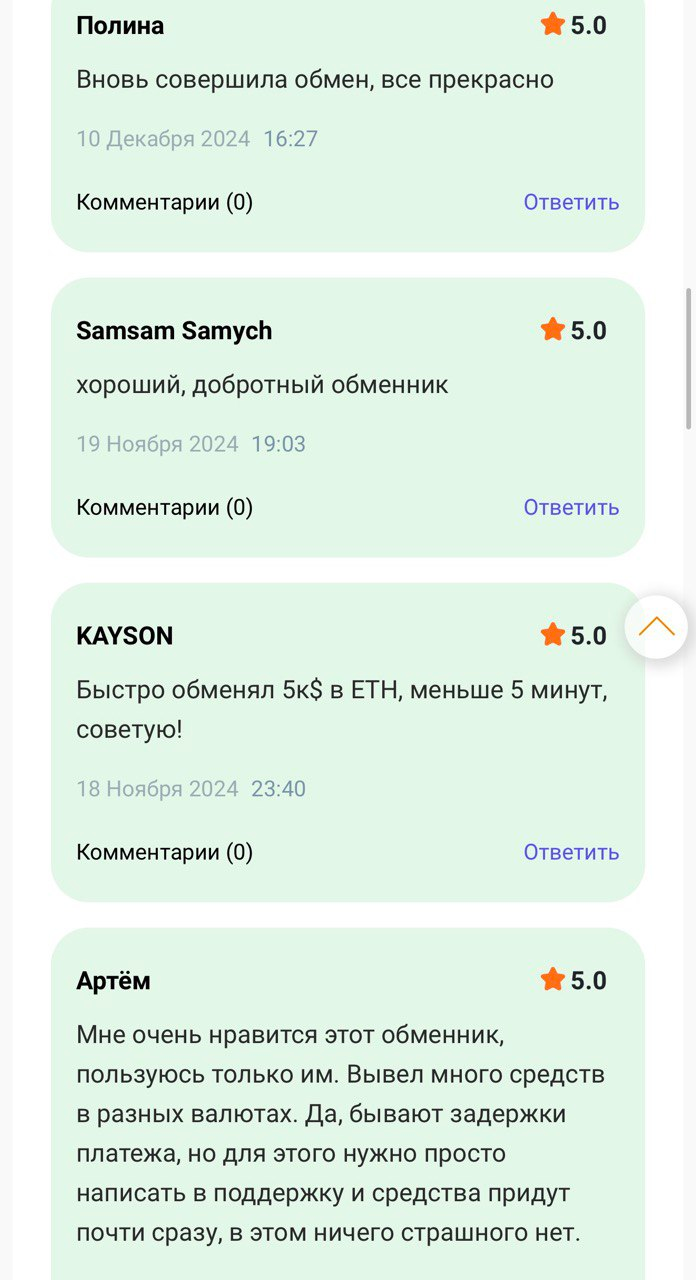Reply to KAYSON's review
Image resolution: width=696 pixels, height=1280 pixels.
point(571,852)
